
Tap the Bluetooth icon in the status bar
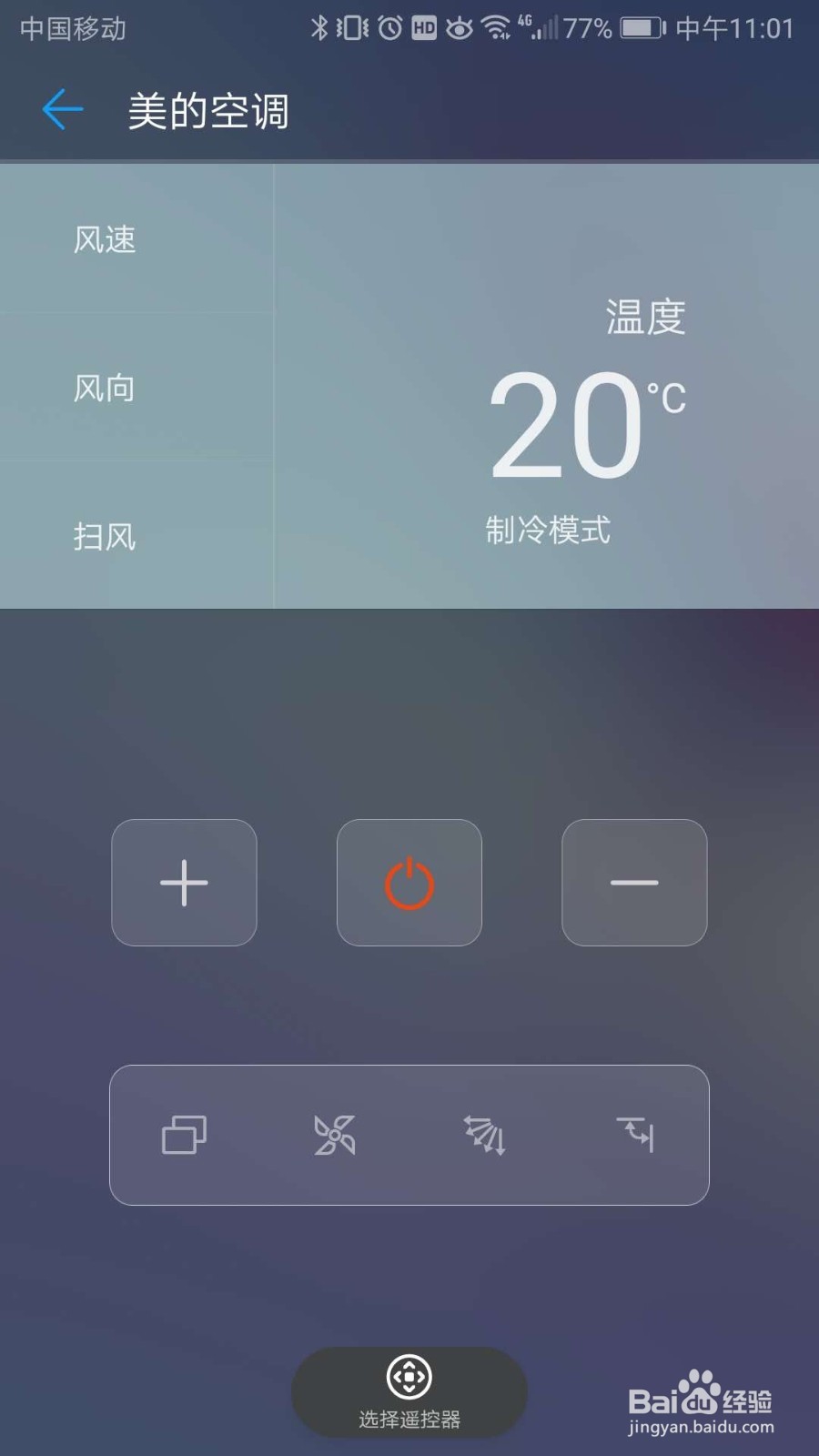320,28
